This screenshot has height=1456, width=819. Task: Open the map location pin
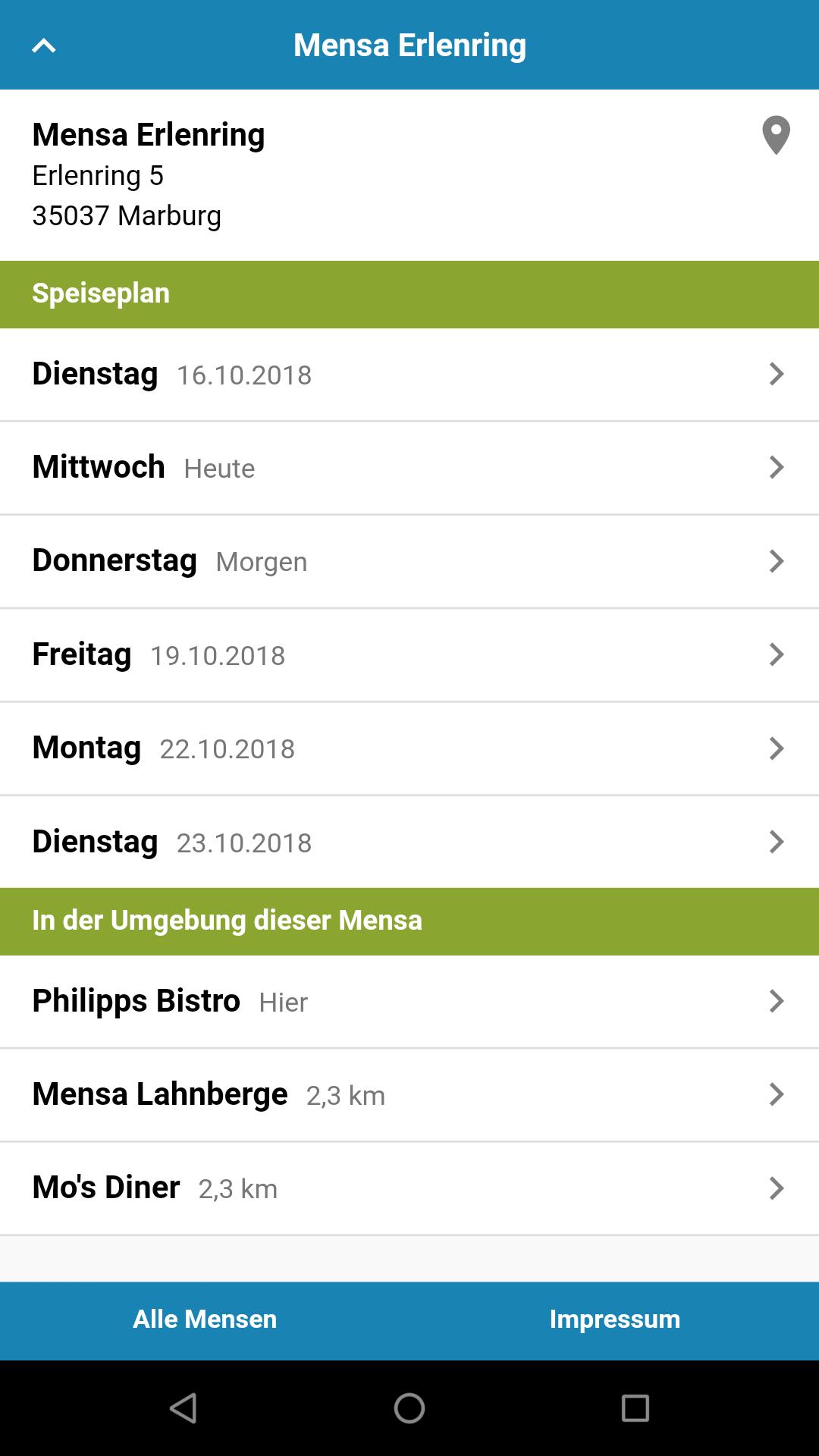click(x=776, y=135)
